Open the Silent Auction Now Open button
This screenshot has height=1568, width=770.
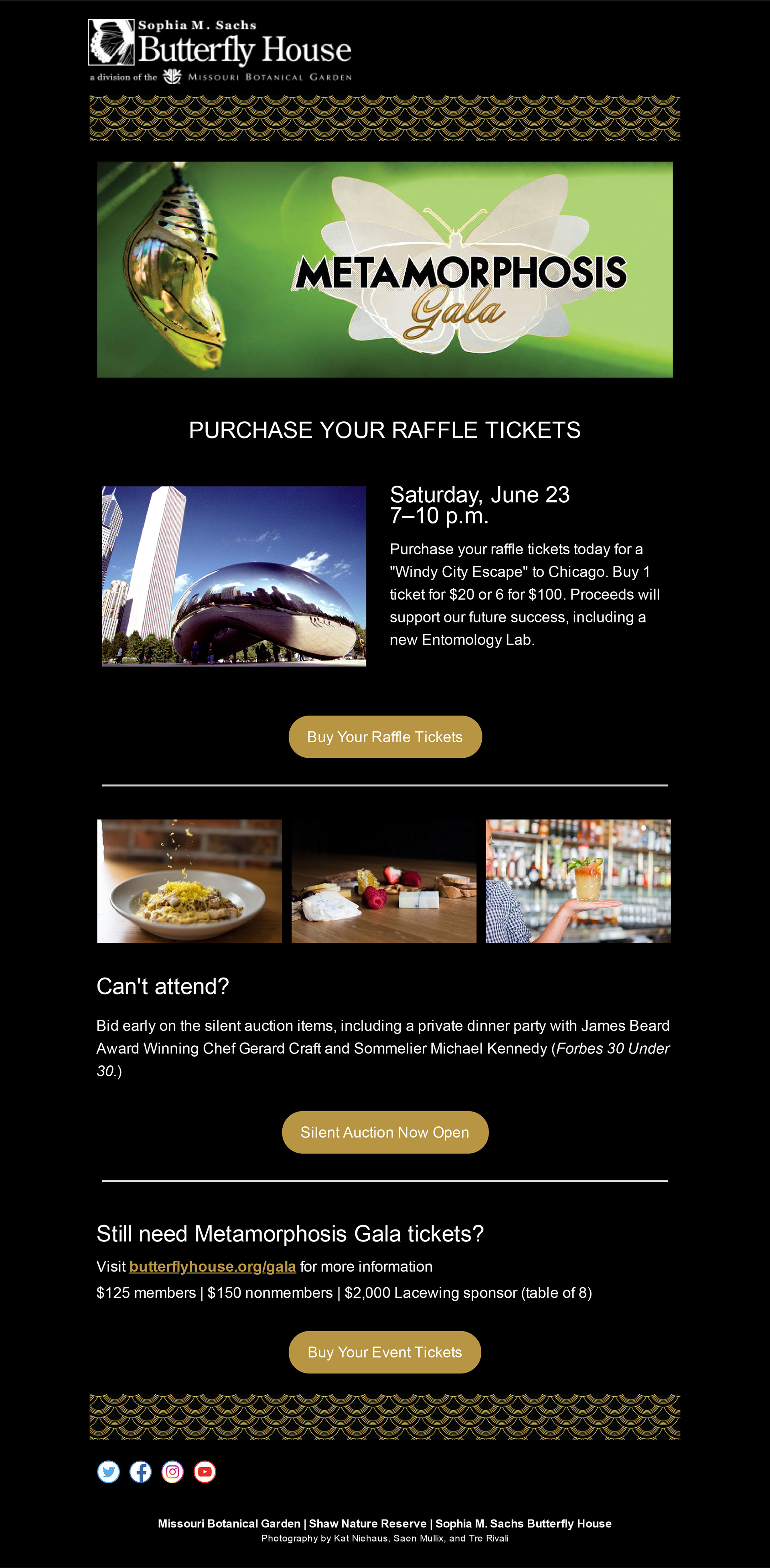coord(385,1132)
